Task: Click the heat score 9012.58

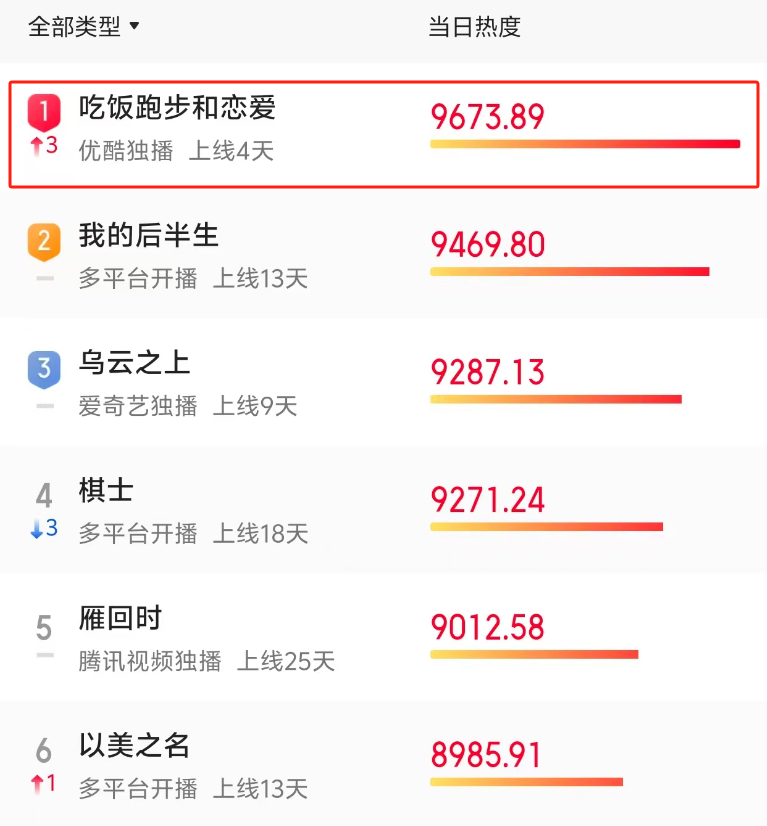Action: pos(487,627)
